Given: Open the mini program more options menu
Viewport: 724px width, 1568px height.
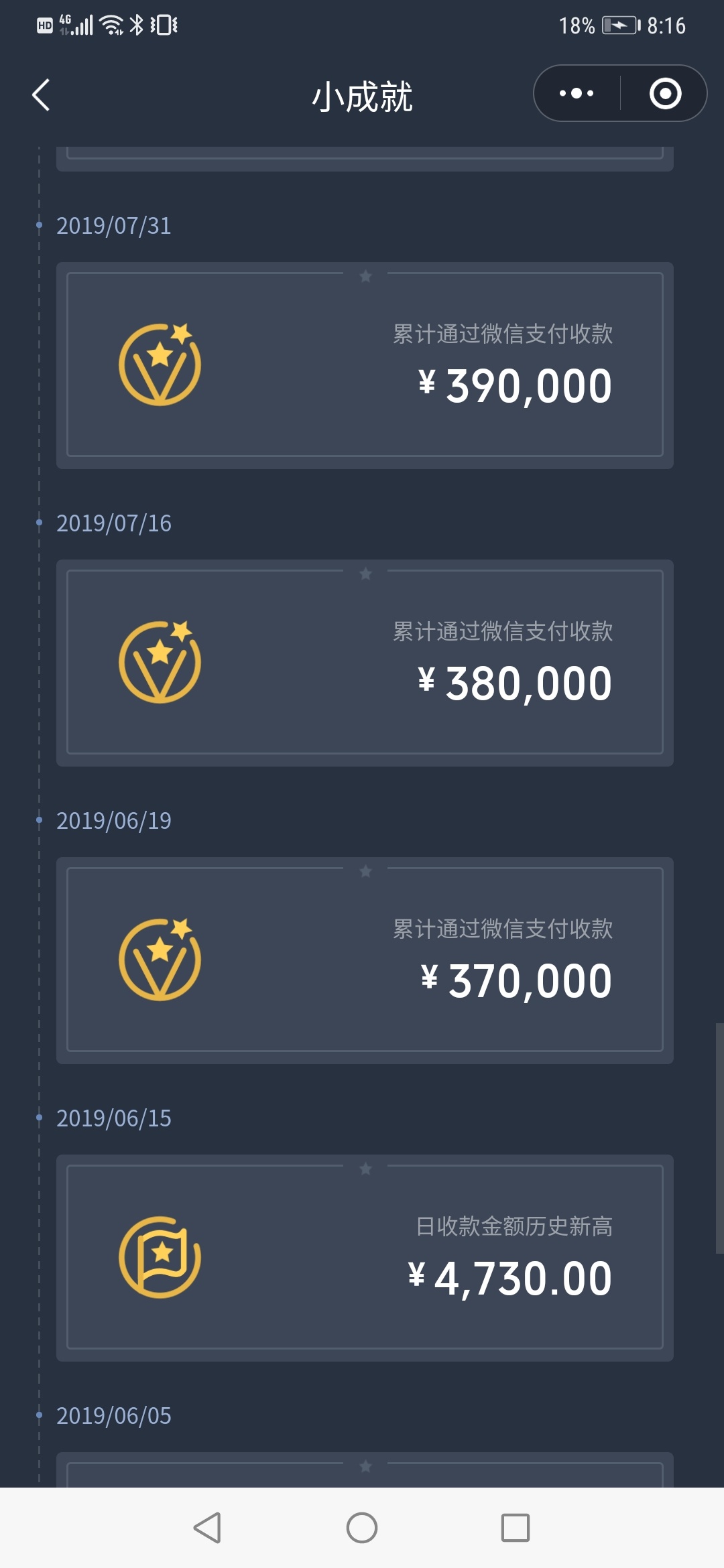Looking at the screenshot, I should point(577,93).
